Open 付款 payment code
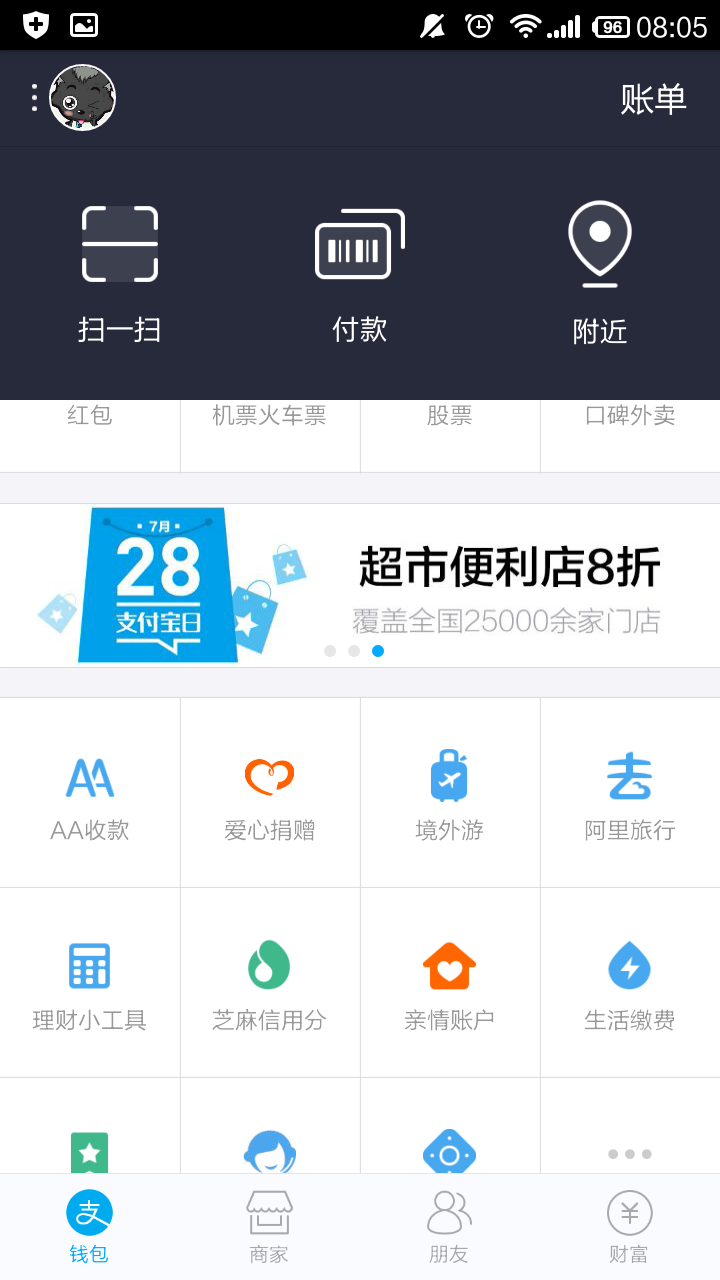The height and width of the screenshot is (1280, 720). pyautogui.click(x=360, y=272)
